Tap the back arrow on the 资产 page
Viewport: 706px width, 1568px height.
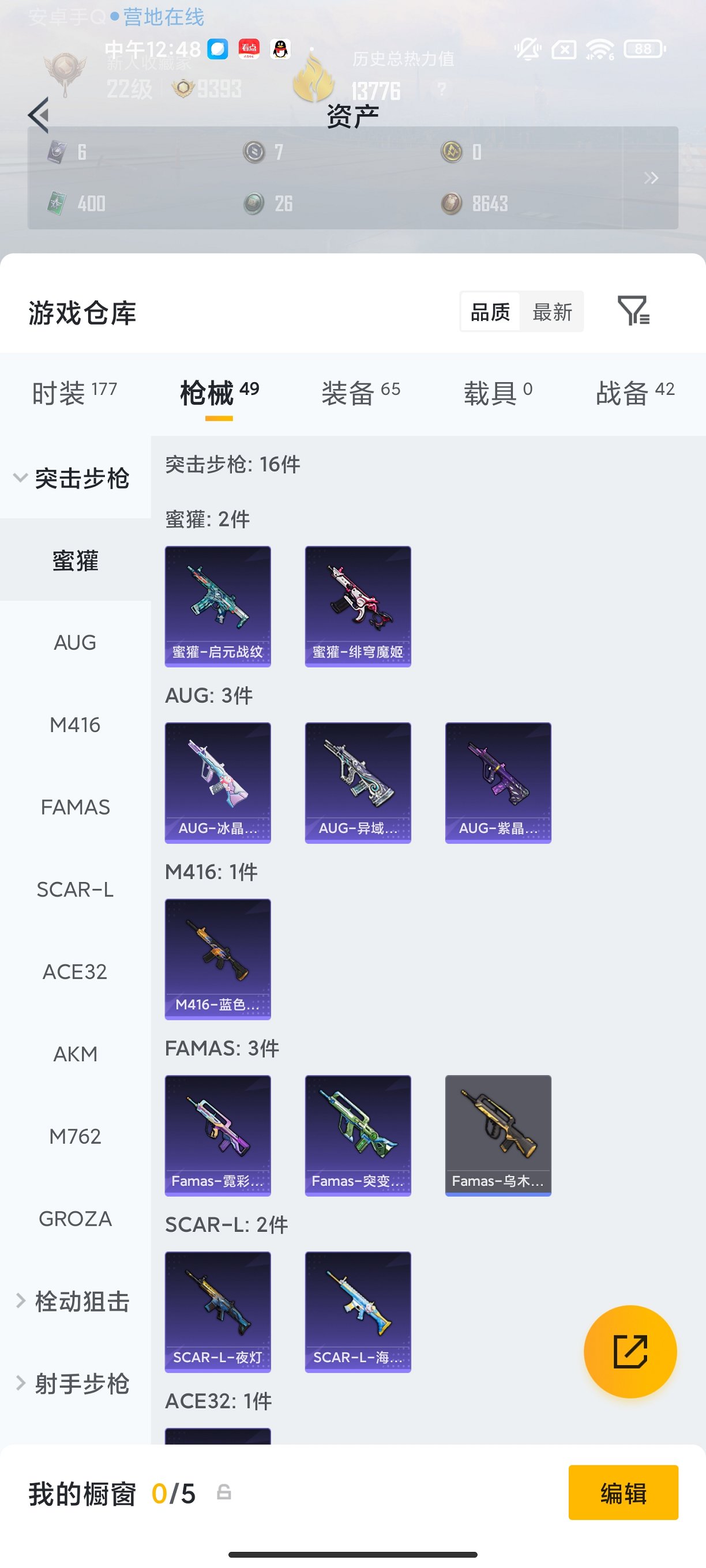(39, 116)
